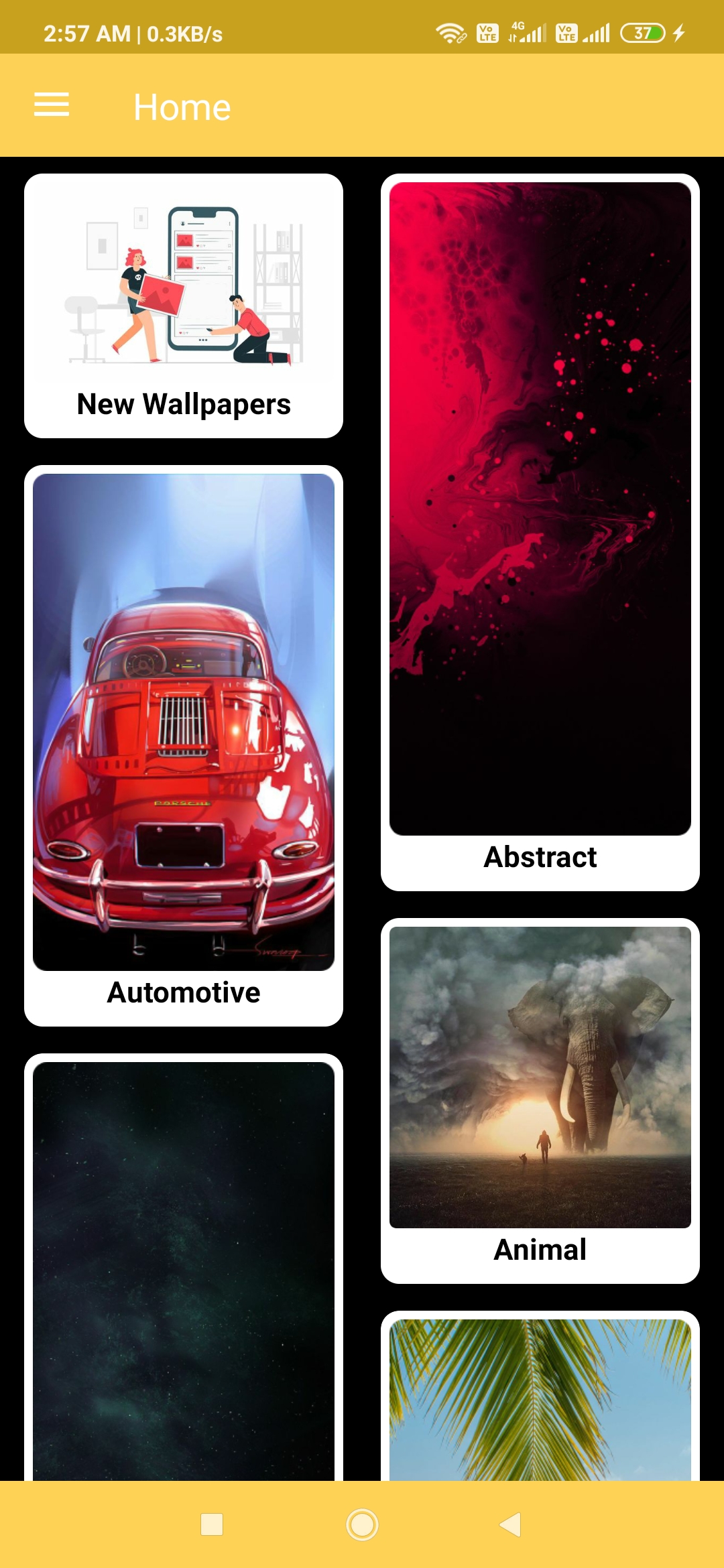Select the Automotive wallpaper category
Viewport: 724px width, 1568px height.
click(184, 744)
